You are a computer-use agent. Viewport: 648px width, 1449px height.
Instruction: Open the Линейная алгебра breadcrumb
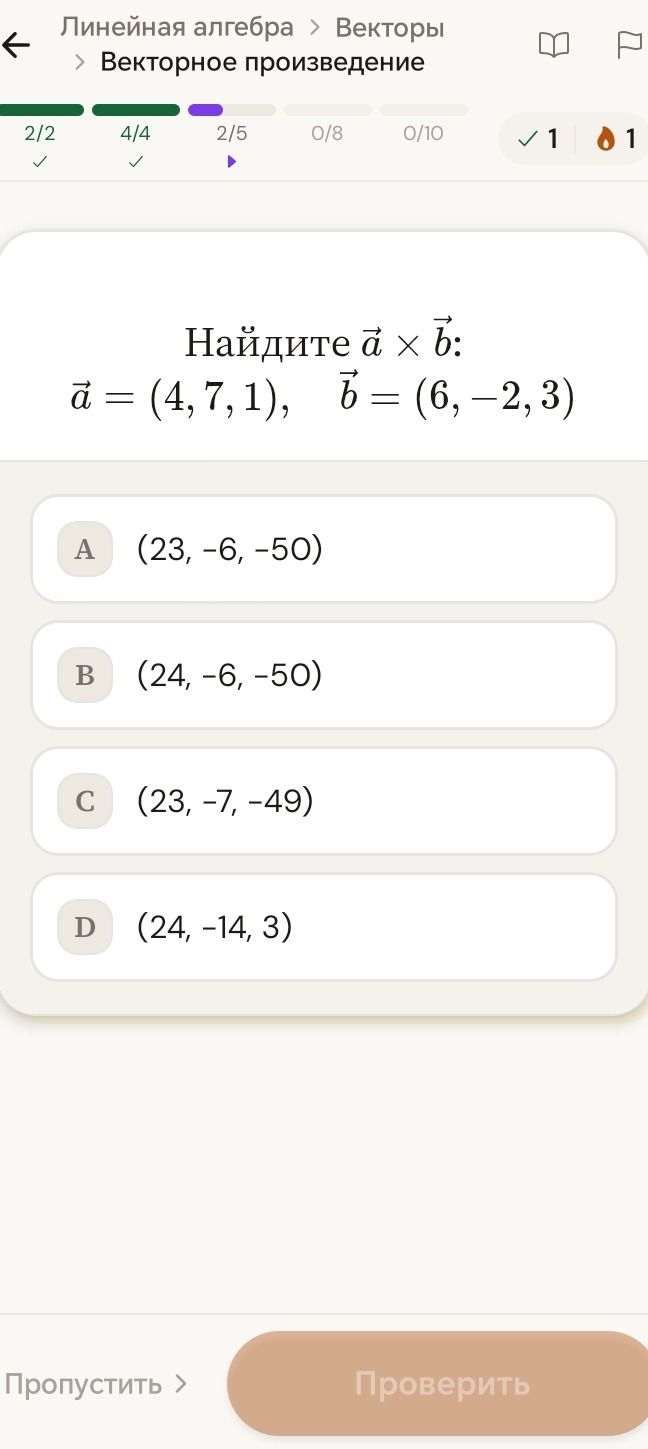coord(177,27)
